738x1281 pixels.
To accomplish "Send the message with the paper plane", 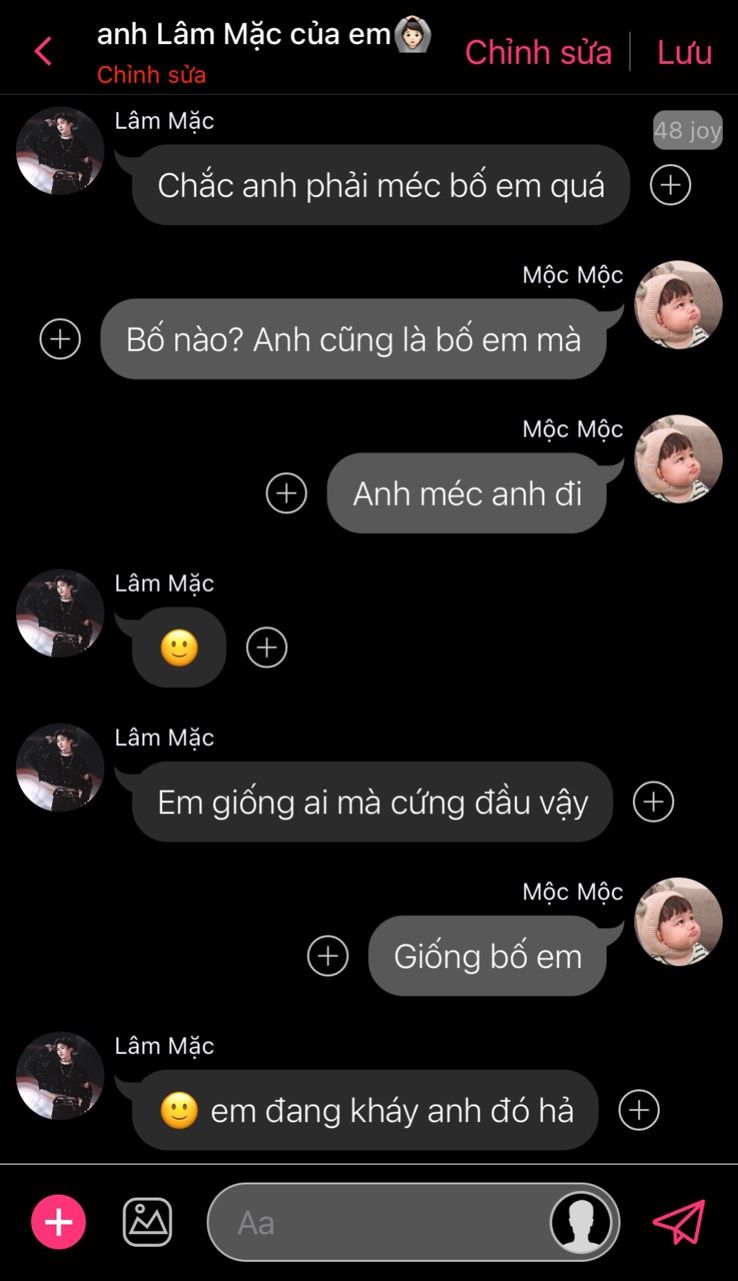I will tap(679, 1222).
